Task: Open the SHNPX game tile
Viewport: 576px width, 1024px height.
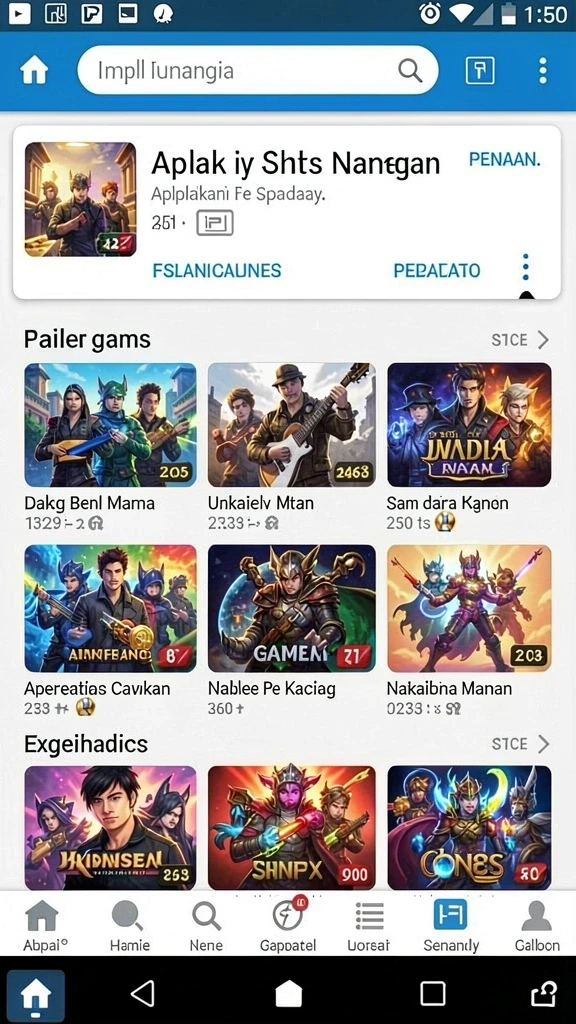Action: tap(291, 827)
